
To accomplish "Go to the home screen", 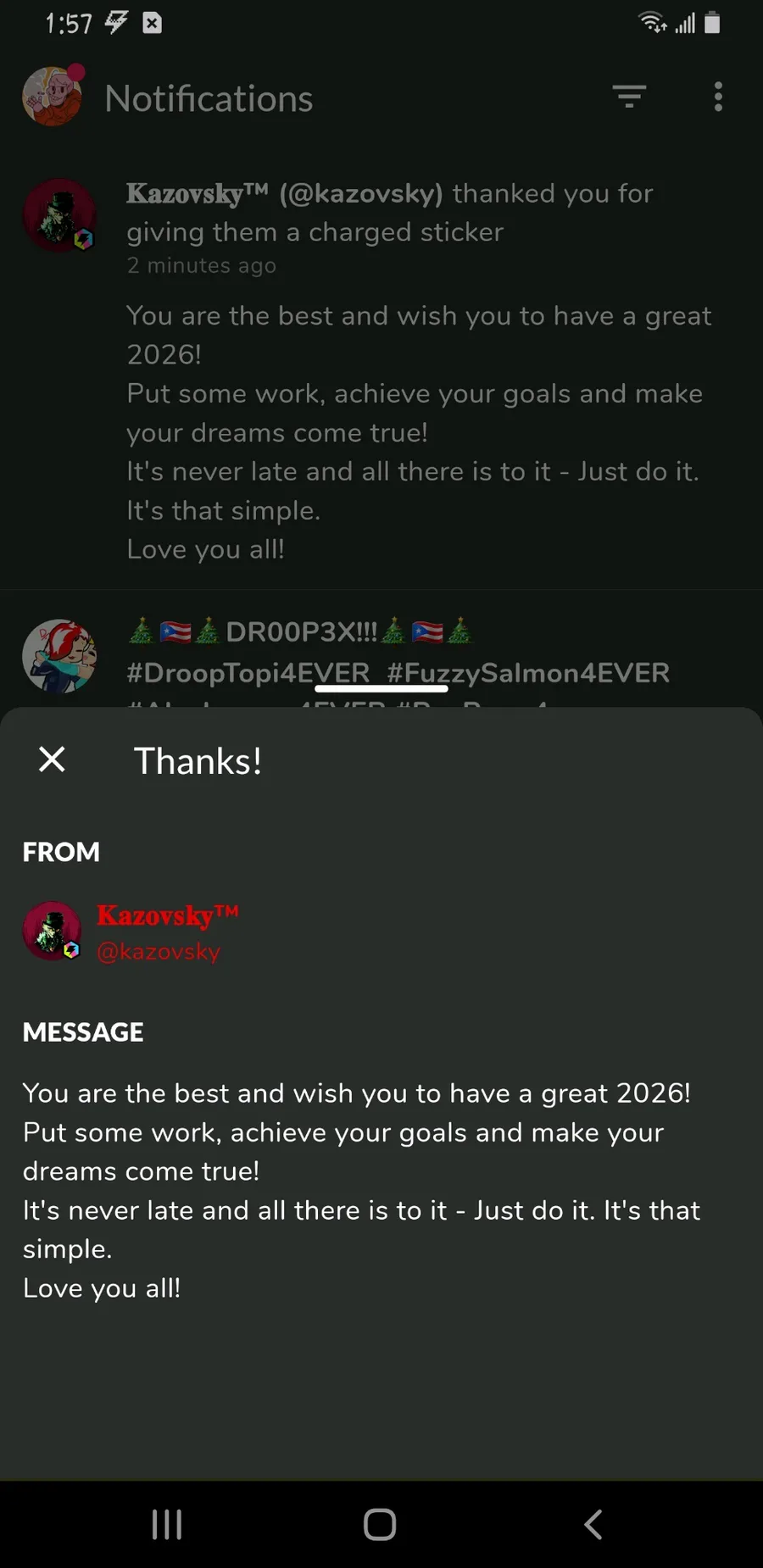I will tap(380, 1524).
